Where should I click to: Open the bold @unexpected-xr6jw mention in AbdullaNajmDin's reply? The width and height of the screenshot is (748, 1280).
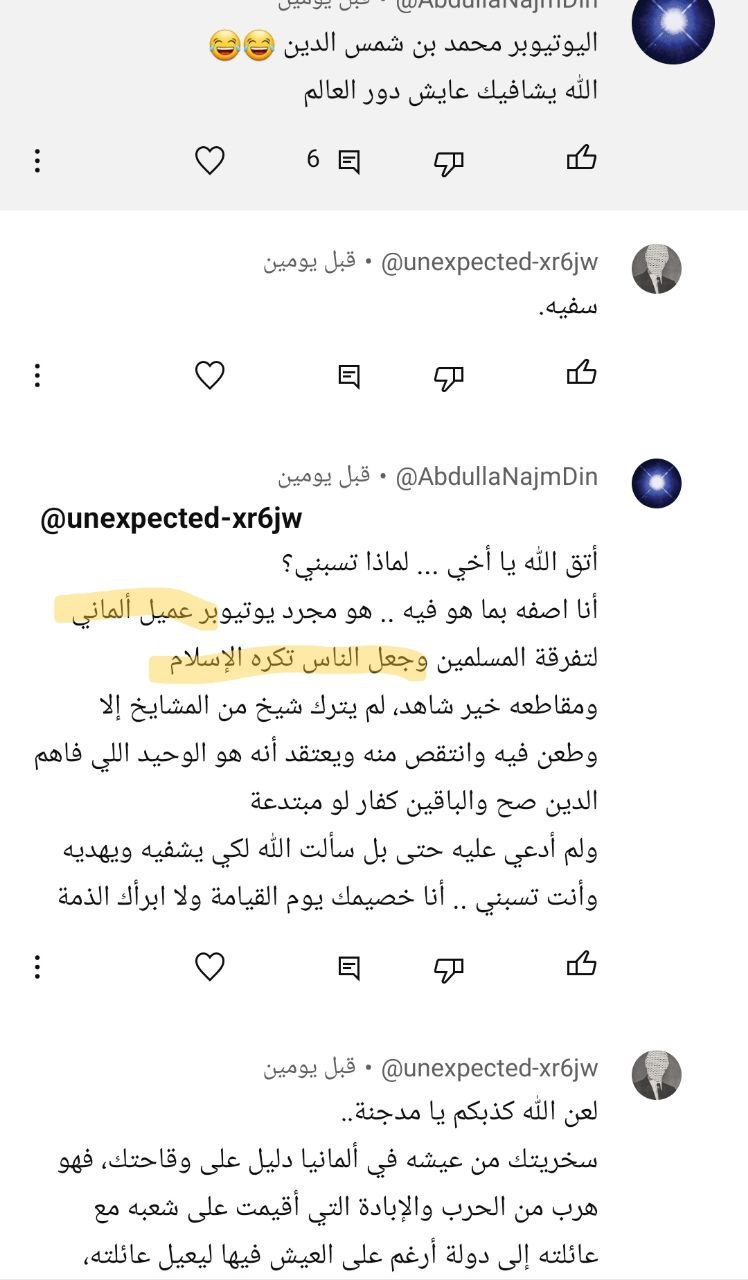pos(171,519)
